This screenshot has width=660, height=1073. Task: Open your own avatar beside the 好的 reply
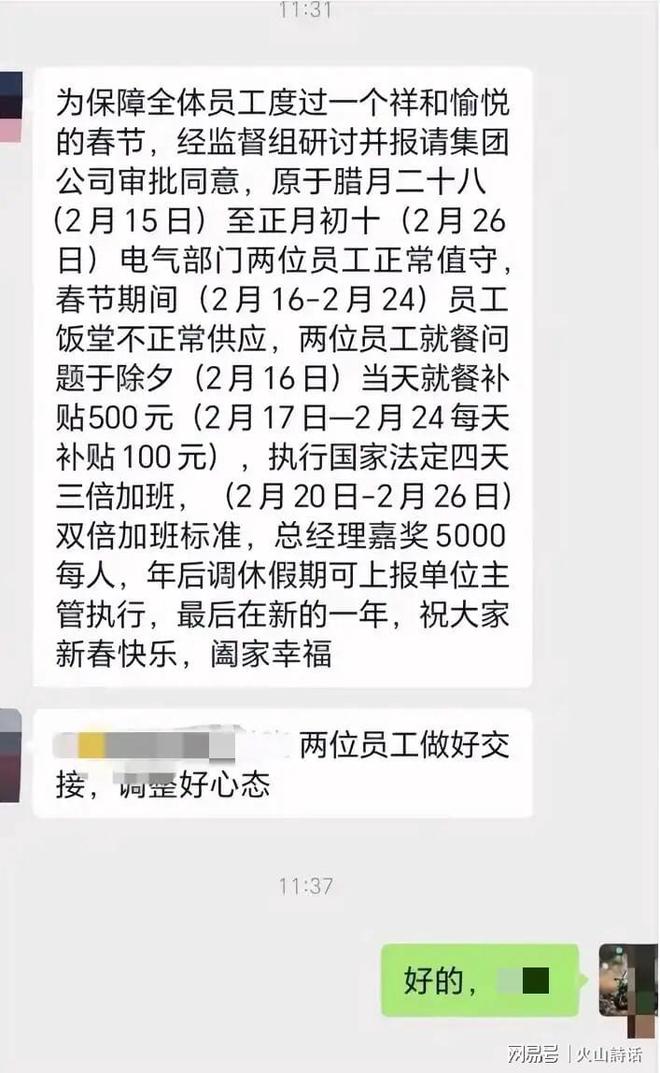coord(627,980)
